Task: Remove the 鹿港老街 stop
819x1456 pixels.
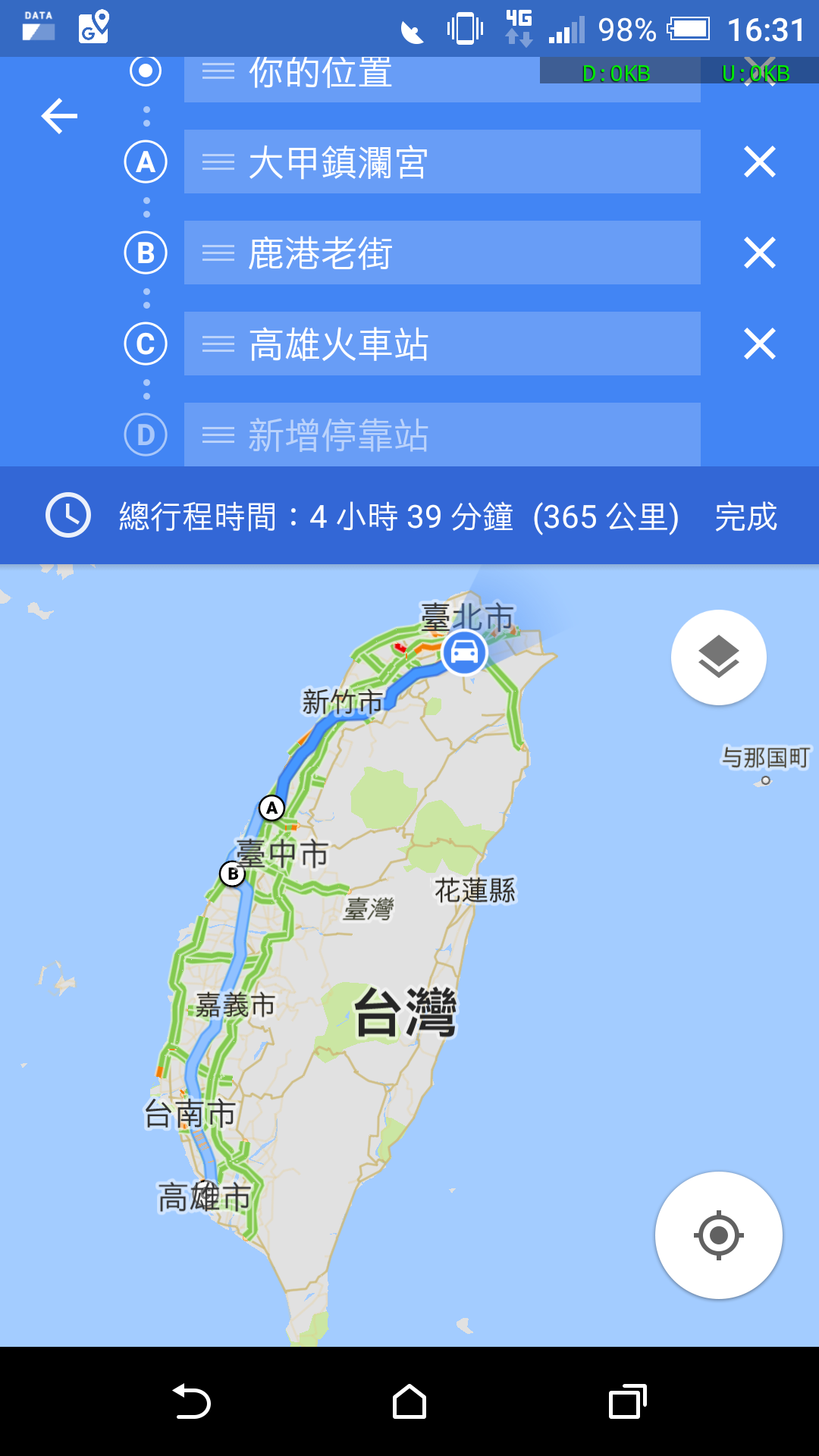Action: pyautogui.click(x=759, y=253)
